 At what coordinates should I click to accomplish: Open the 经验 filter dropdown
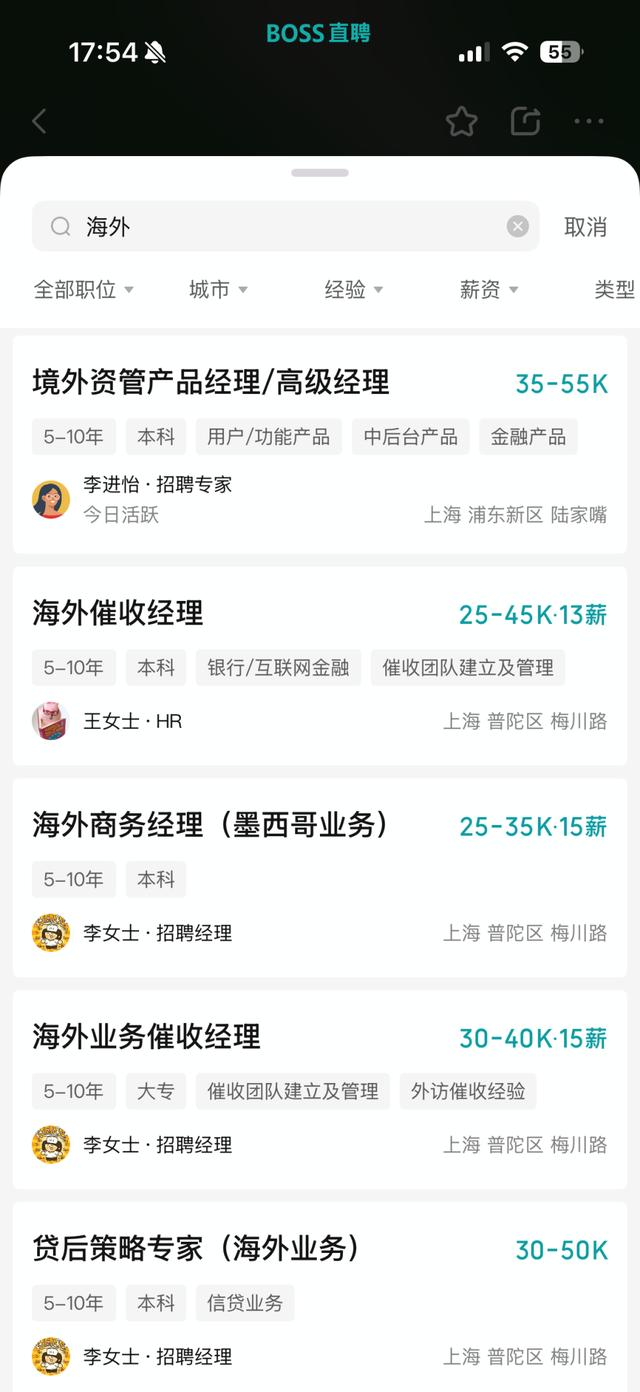pos(353,290)
